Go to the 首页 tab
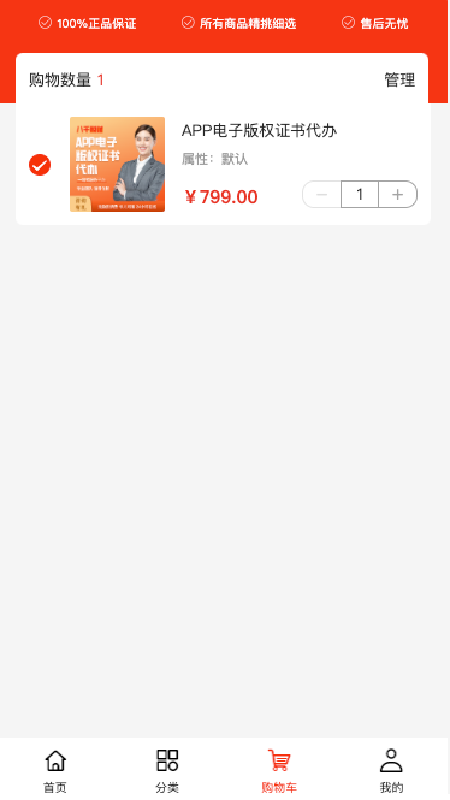Viewport: 450px width, 800px height. click(56, 770)
